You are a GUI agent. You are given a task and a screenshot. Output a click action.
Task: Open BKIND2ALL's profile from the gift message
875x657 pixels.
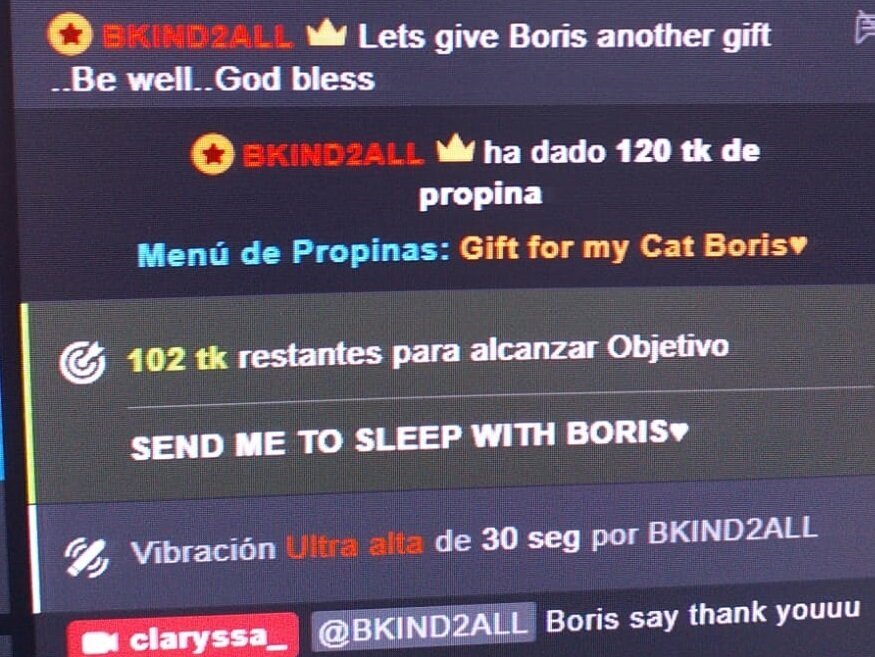197,37
